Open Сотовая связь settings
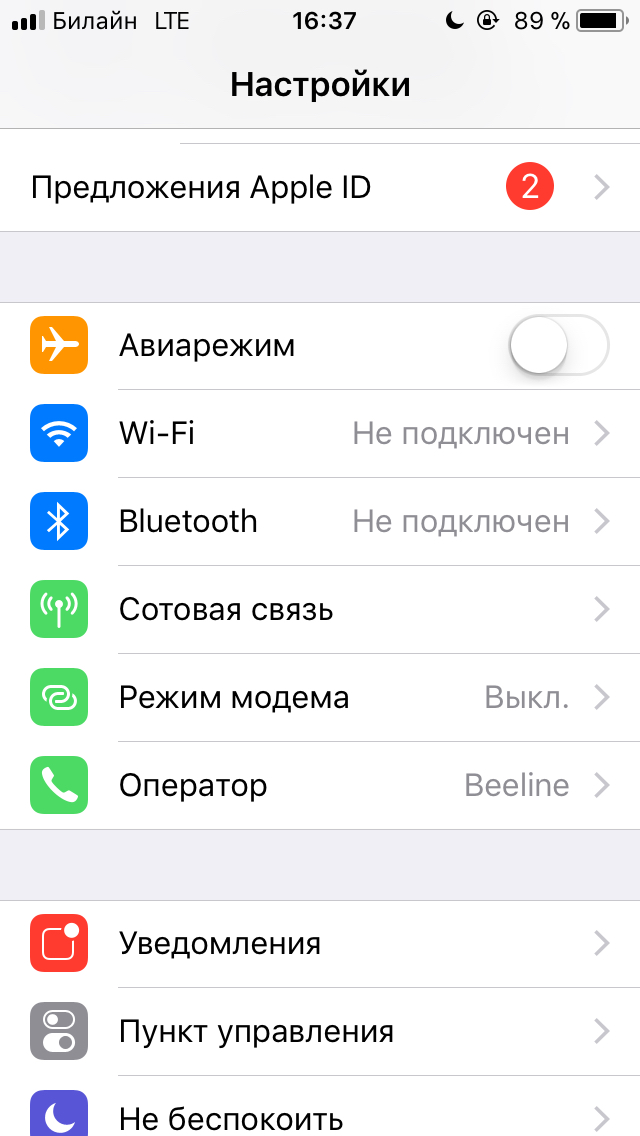640x1136 pixels. tap(320, 610)
